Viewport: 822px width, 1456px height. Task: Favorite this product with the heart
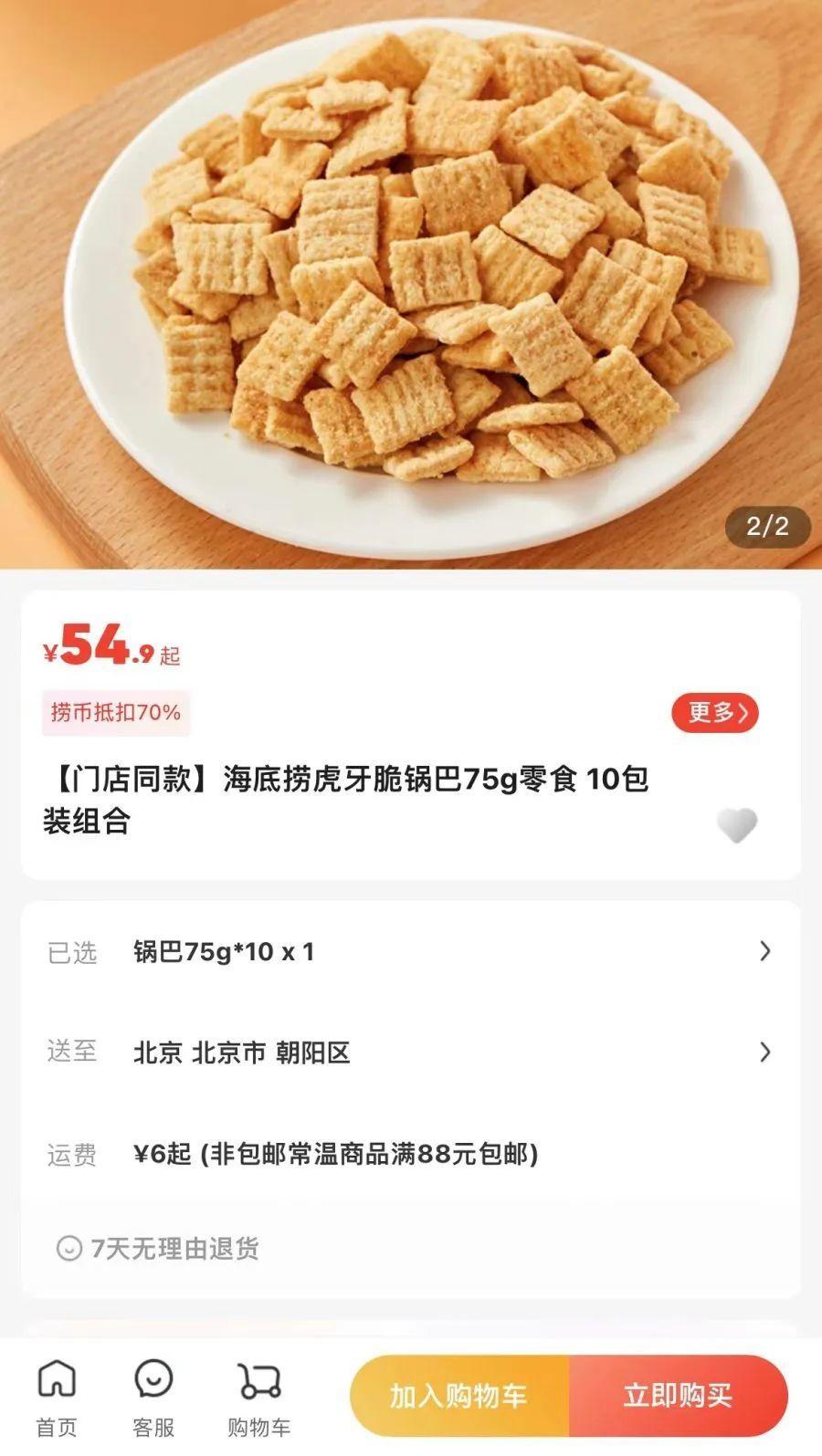[736, 825]
